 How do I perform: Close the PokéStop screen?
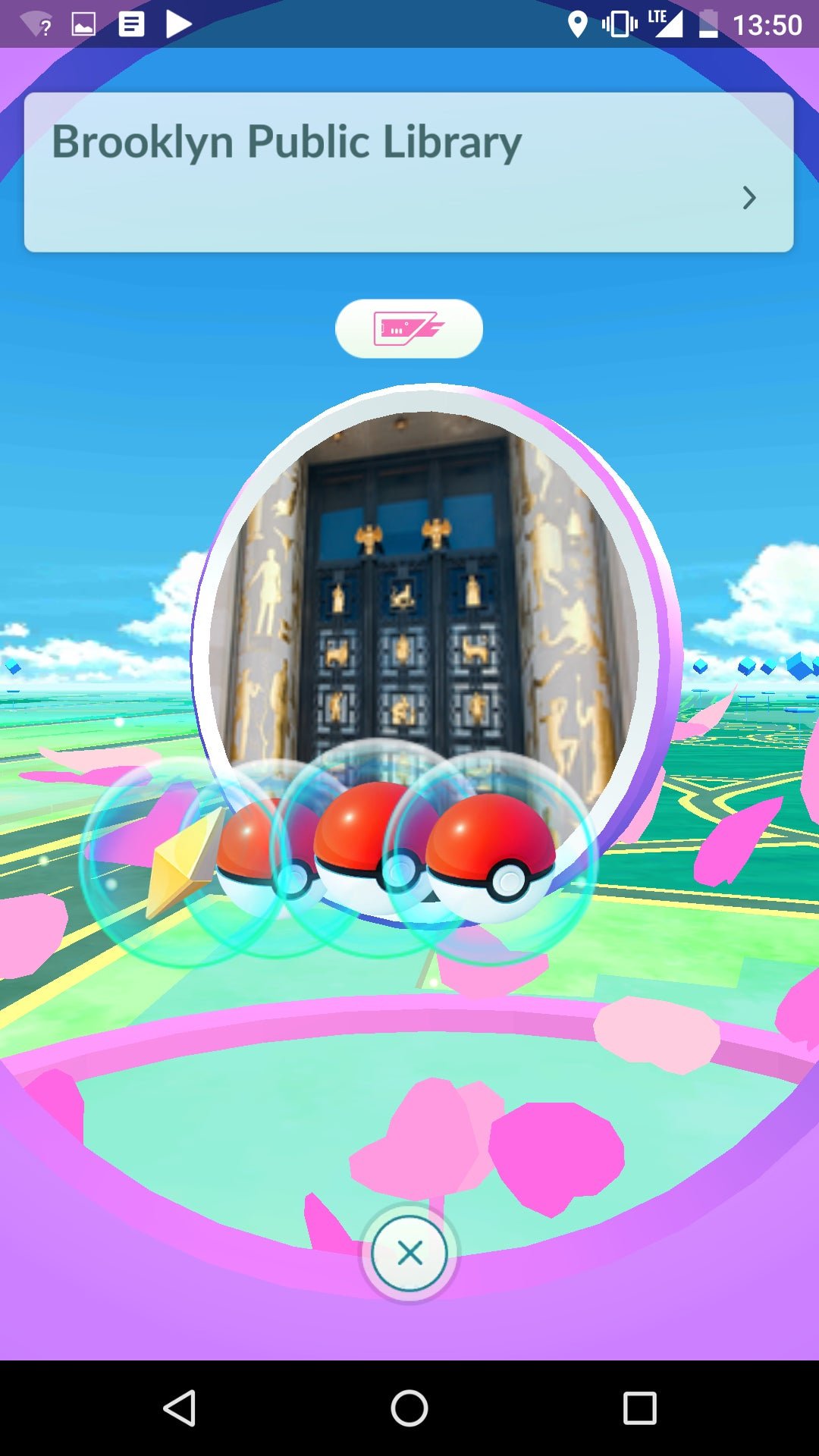click(x=409, y=1253)
